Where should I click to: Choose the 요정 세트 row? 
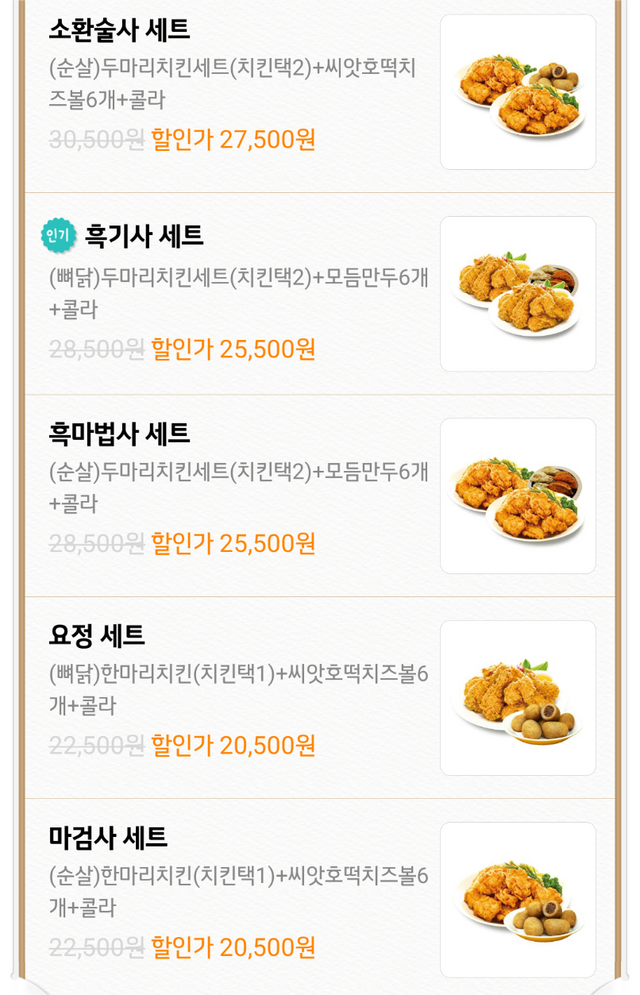pos(98,636)
